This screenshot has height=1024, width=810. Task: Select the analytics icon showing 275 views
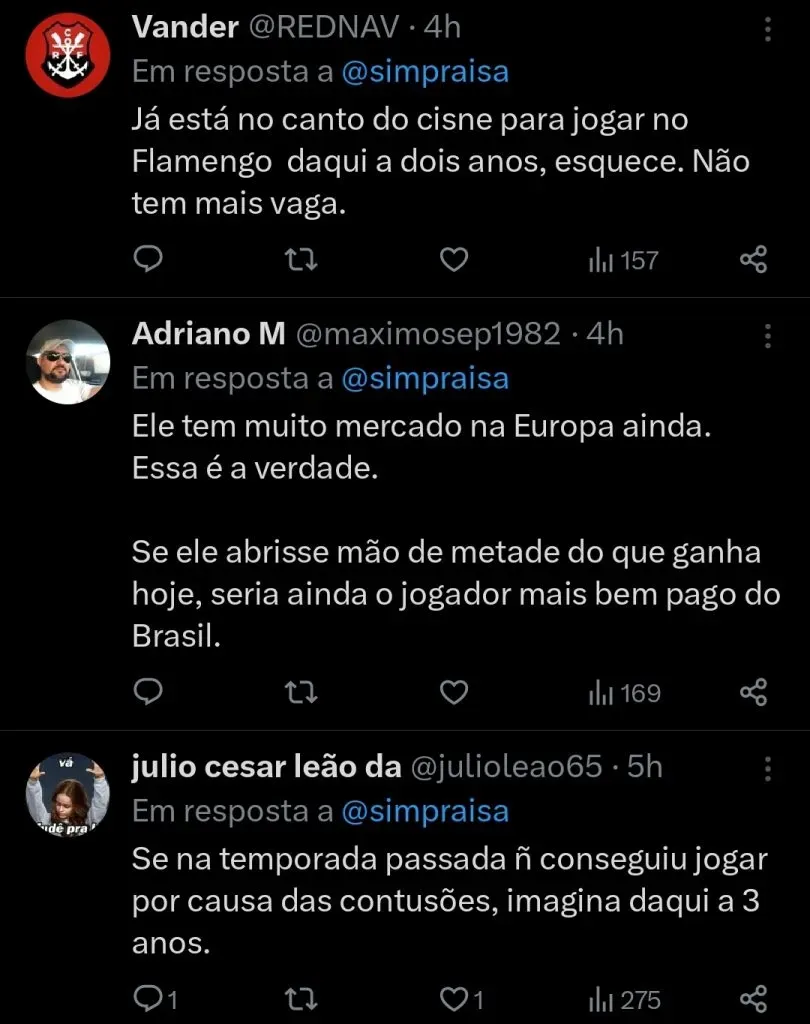pos(622,998)
